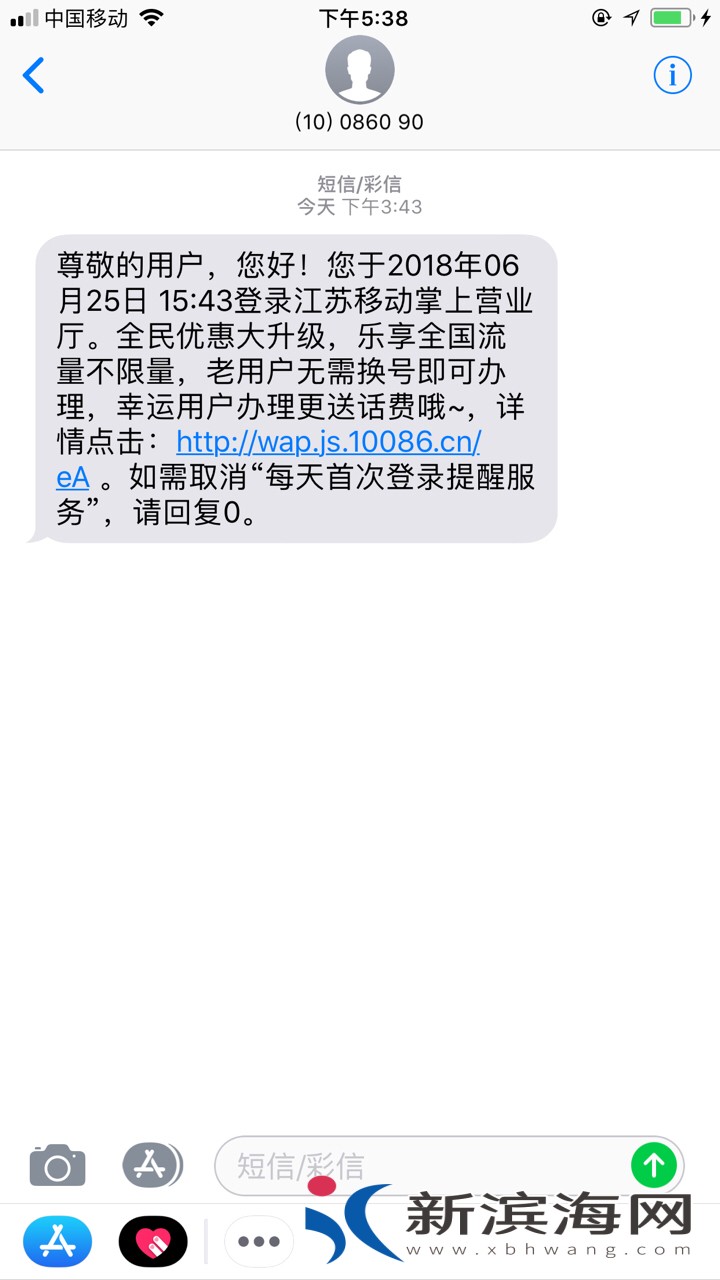Open contact avatar for (10) 0860 90
The image size is (720, 1280).
click(x=359, y=70)
